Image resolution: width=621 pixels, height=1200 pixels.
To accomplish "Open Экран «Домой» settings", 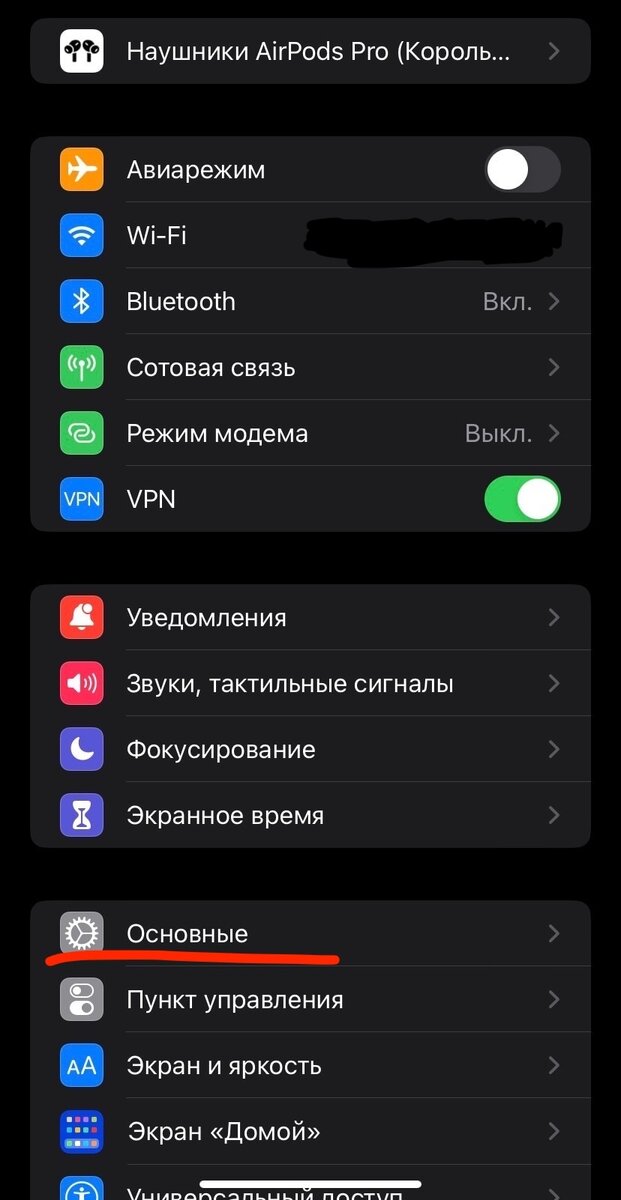I will (310, 1132).
